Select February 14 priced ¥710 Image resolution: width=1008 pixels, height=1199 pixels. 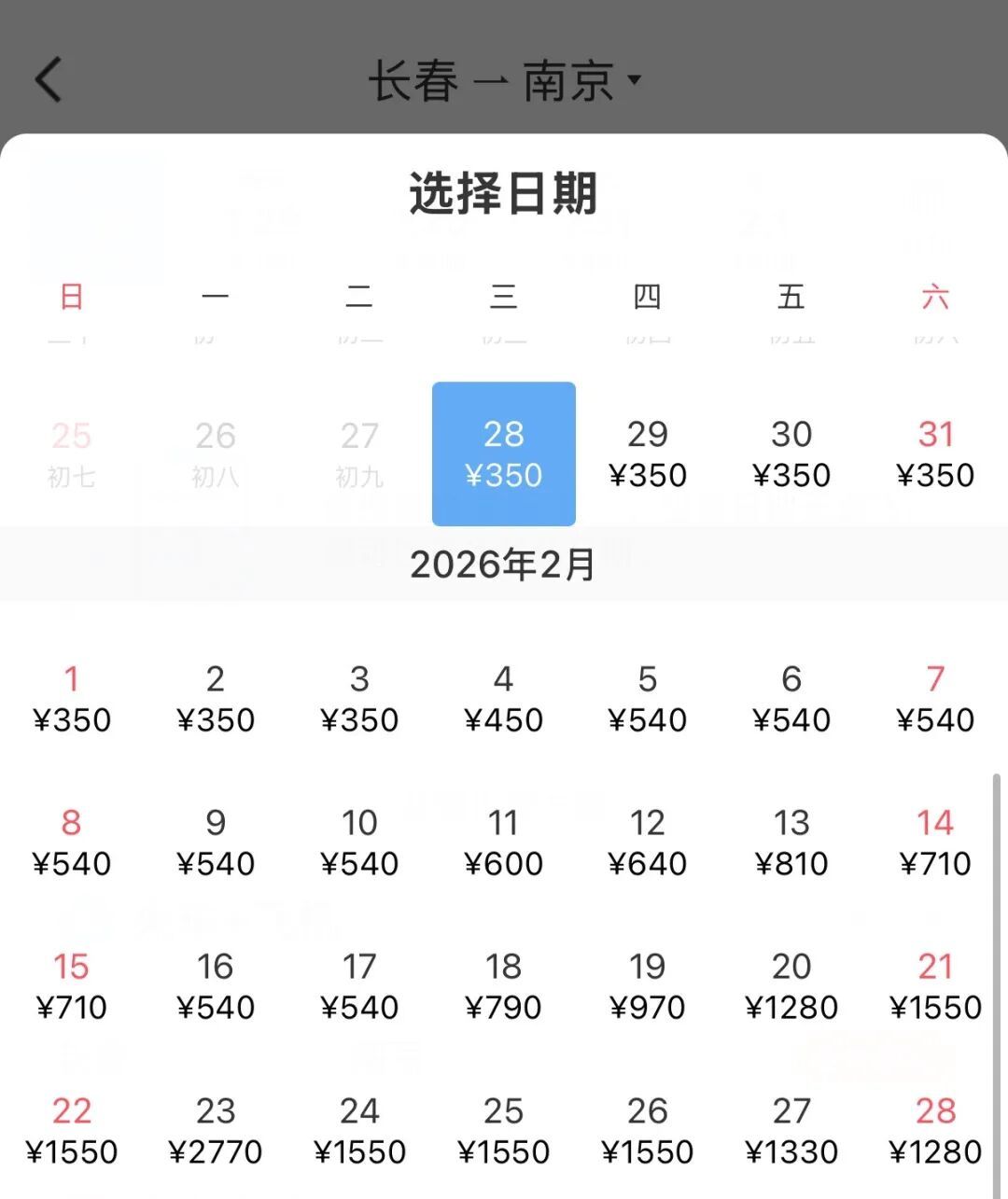pyautogui.click(x=935, y=842)
